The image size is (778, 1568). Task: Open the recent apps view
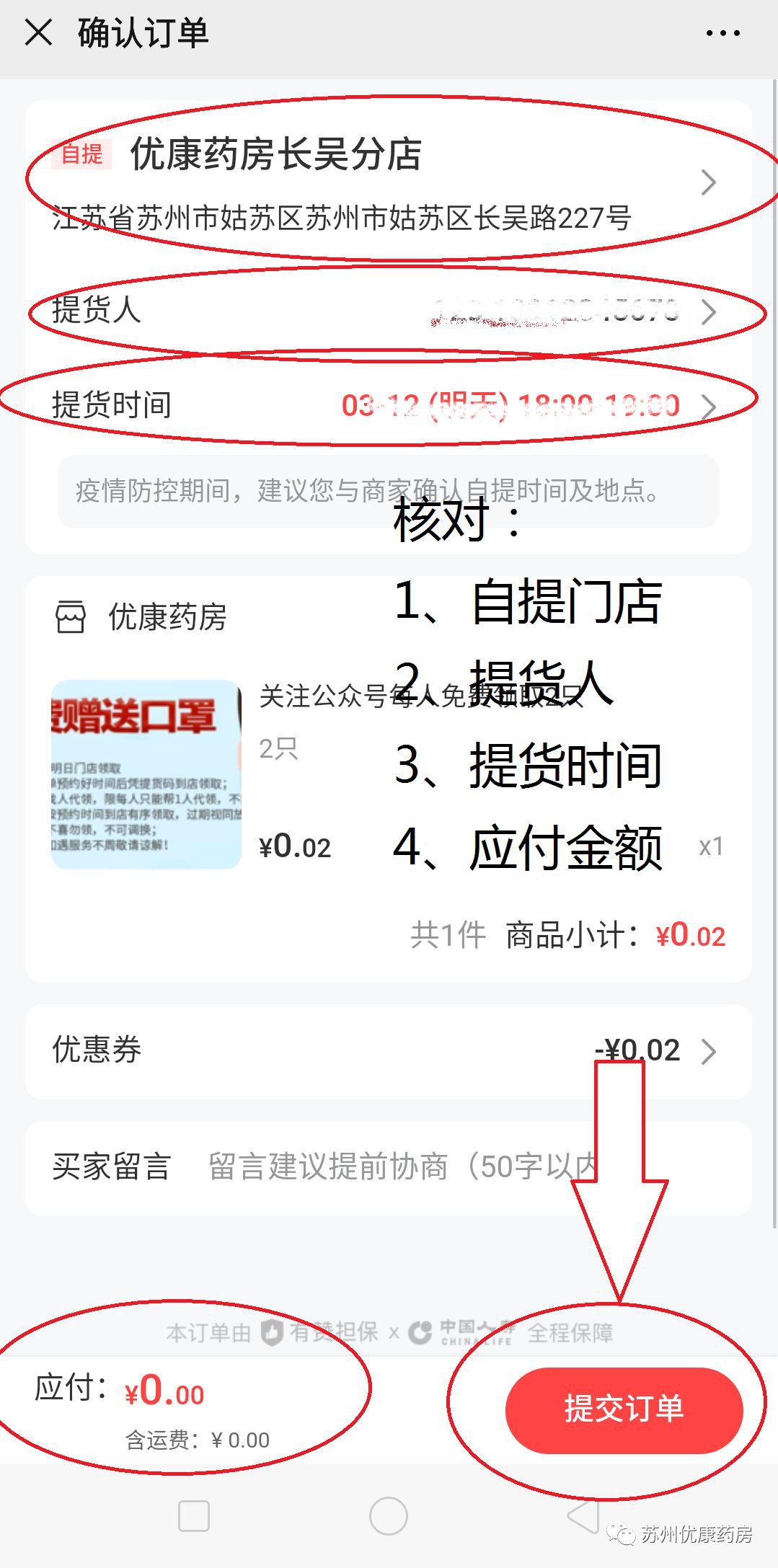pos(193,1515)
